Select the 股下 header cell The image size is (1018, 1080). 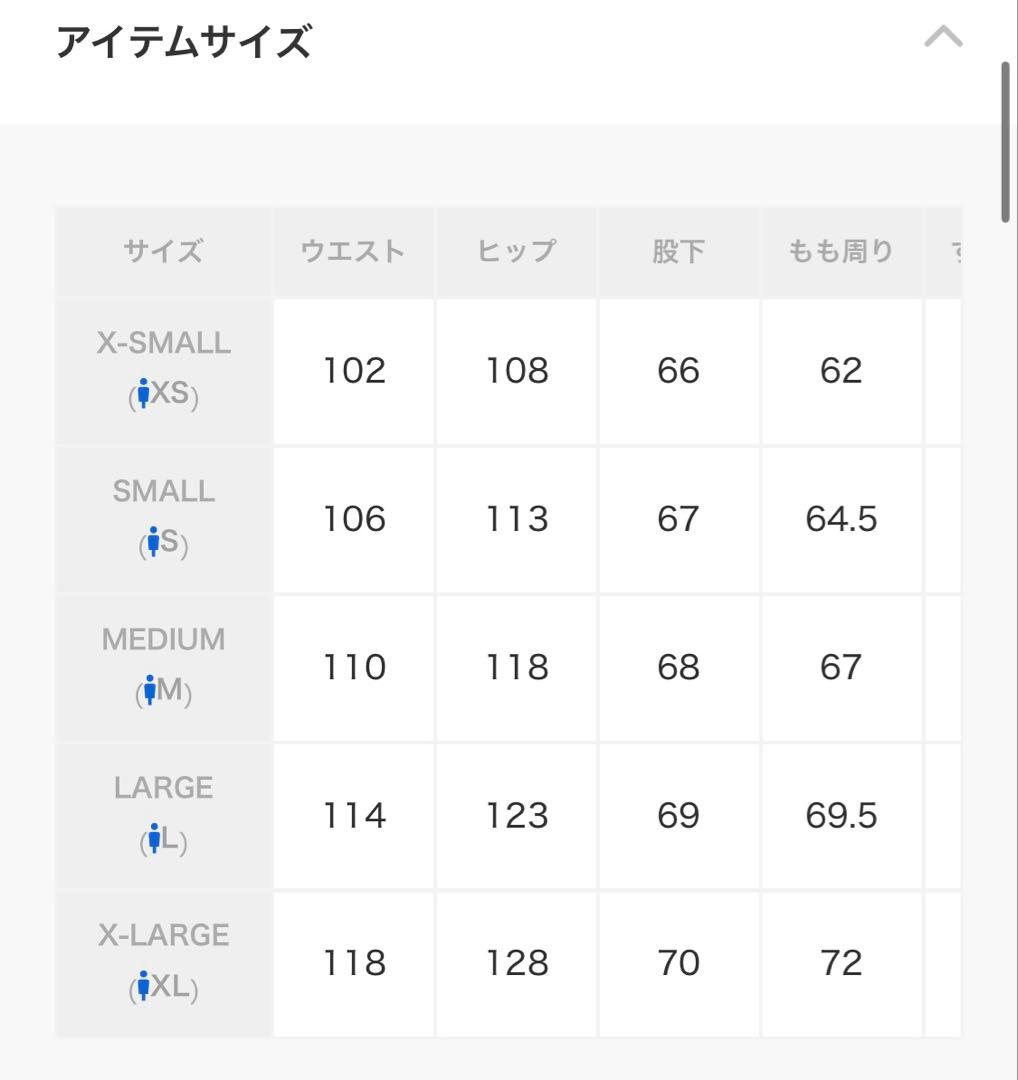point(678,251)
